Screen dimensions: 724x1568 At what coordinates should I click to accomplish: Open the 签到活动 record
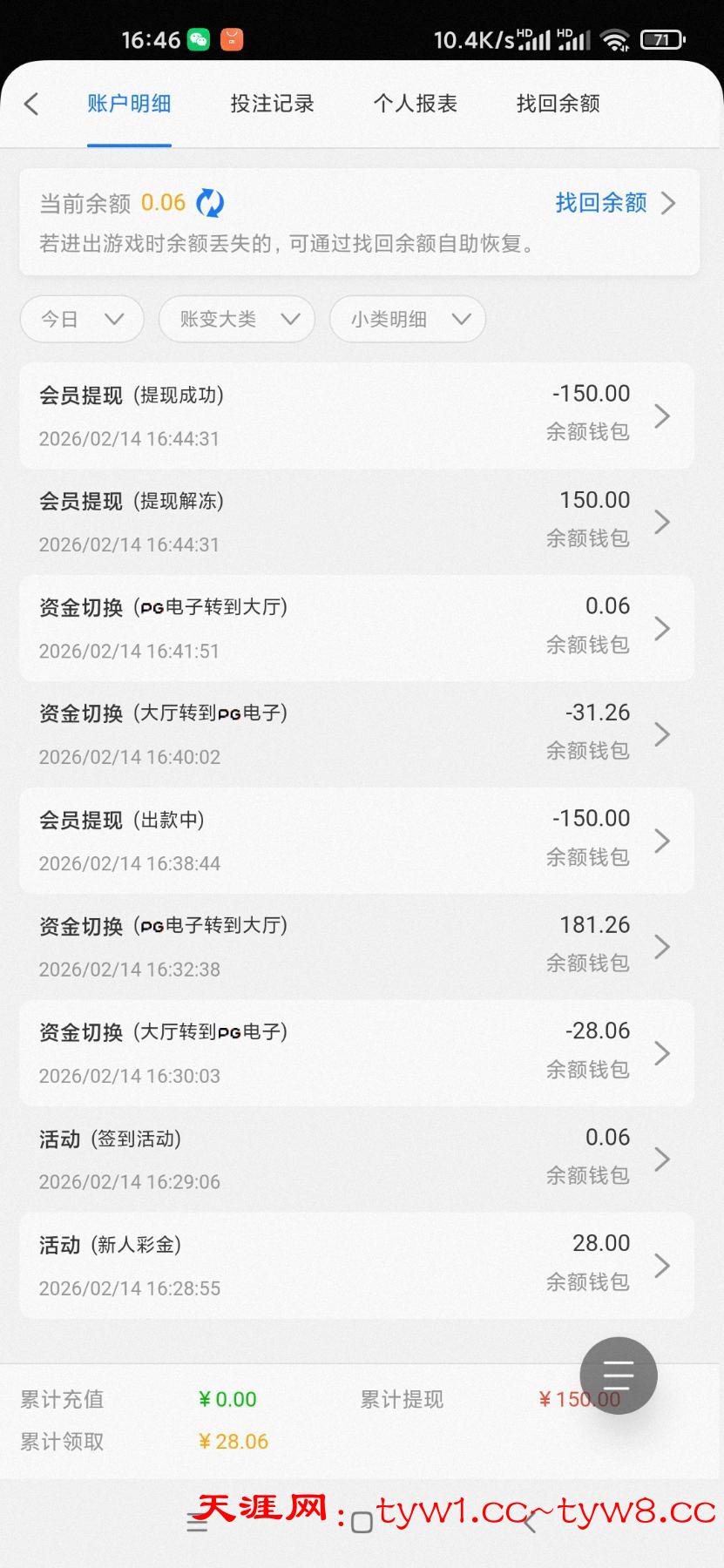[x=356, y=1159]
